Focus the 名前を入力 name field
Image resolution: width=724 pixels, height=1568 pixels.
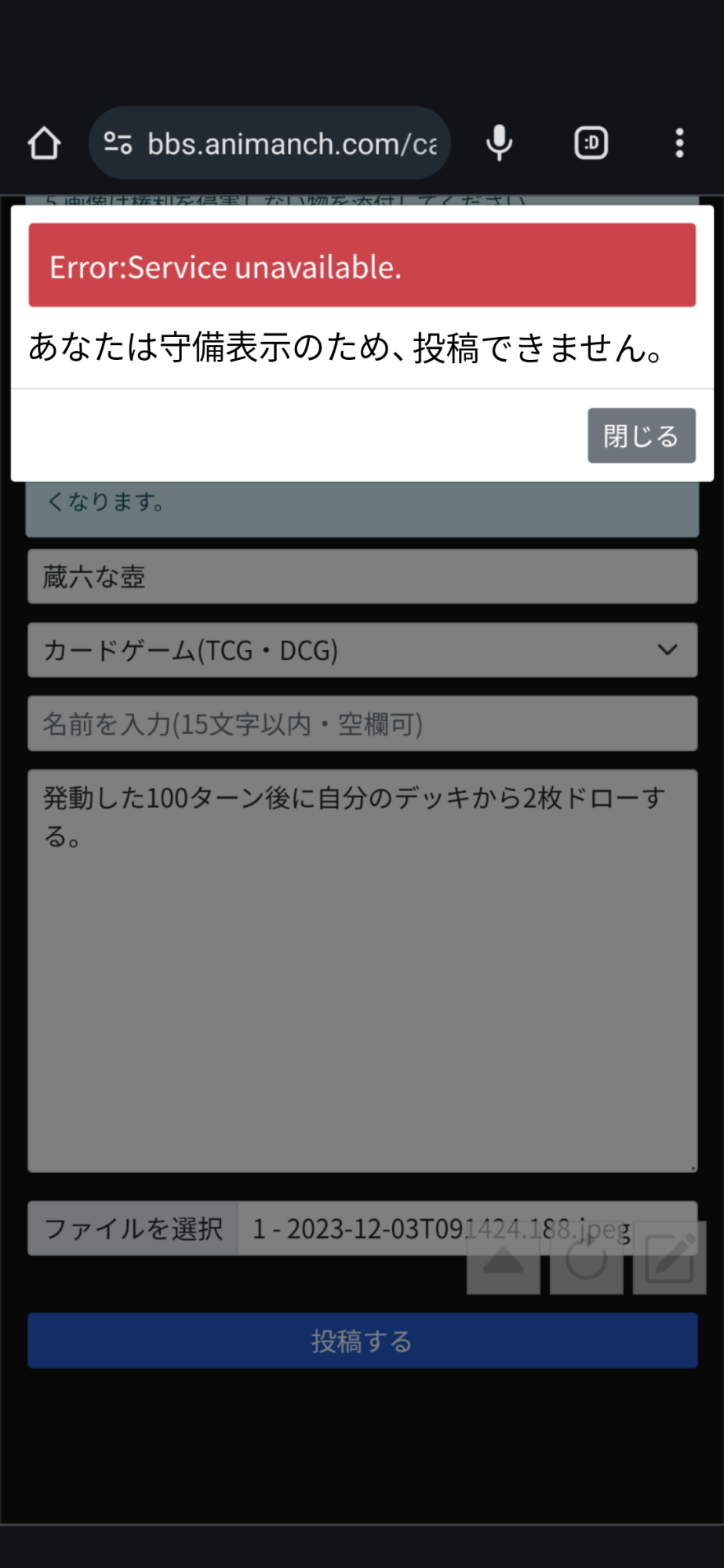pyautogui.click(x=362, y=724)
